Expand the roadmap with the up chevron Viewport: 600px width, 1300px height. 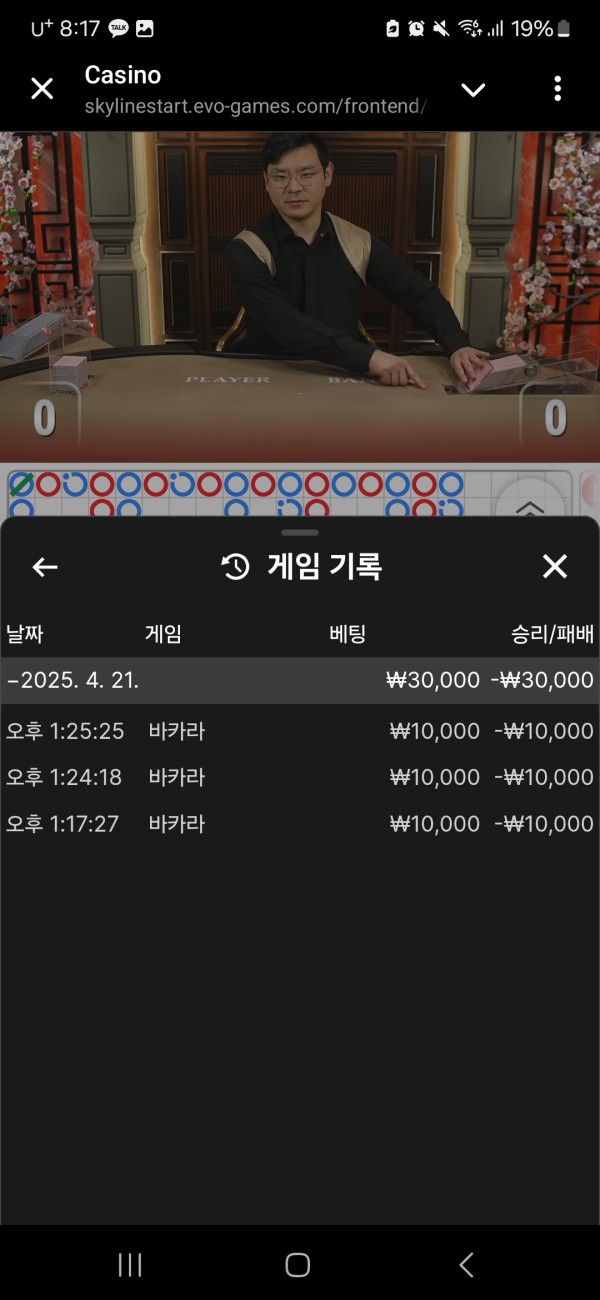pos(529,506)
